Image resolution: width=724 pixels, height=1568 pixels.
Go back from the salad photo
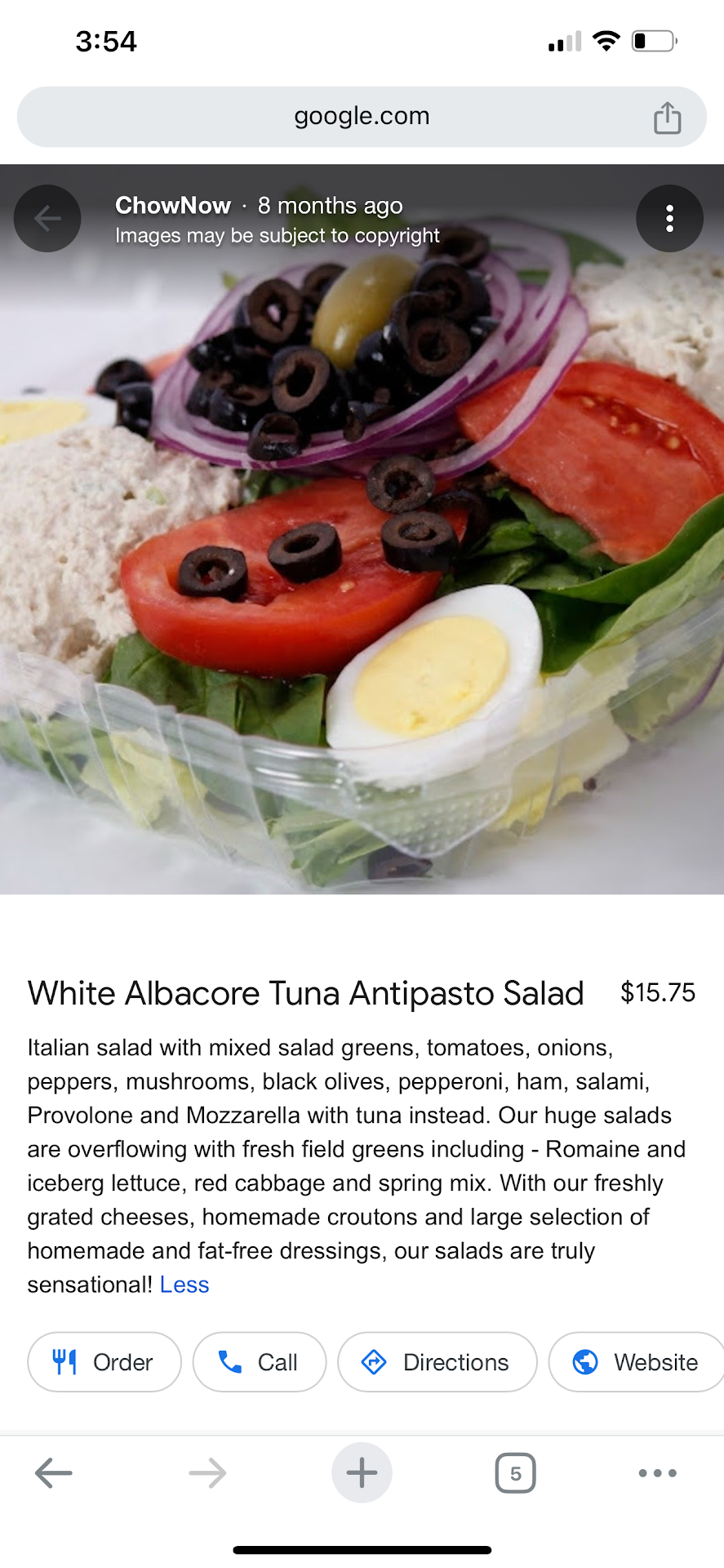point(47,219)
